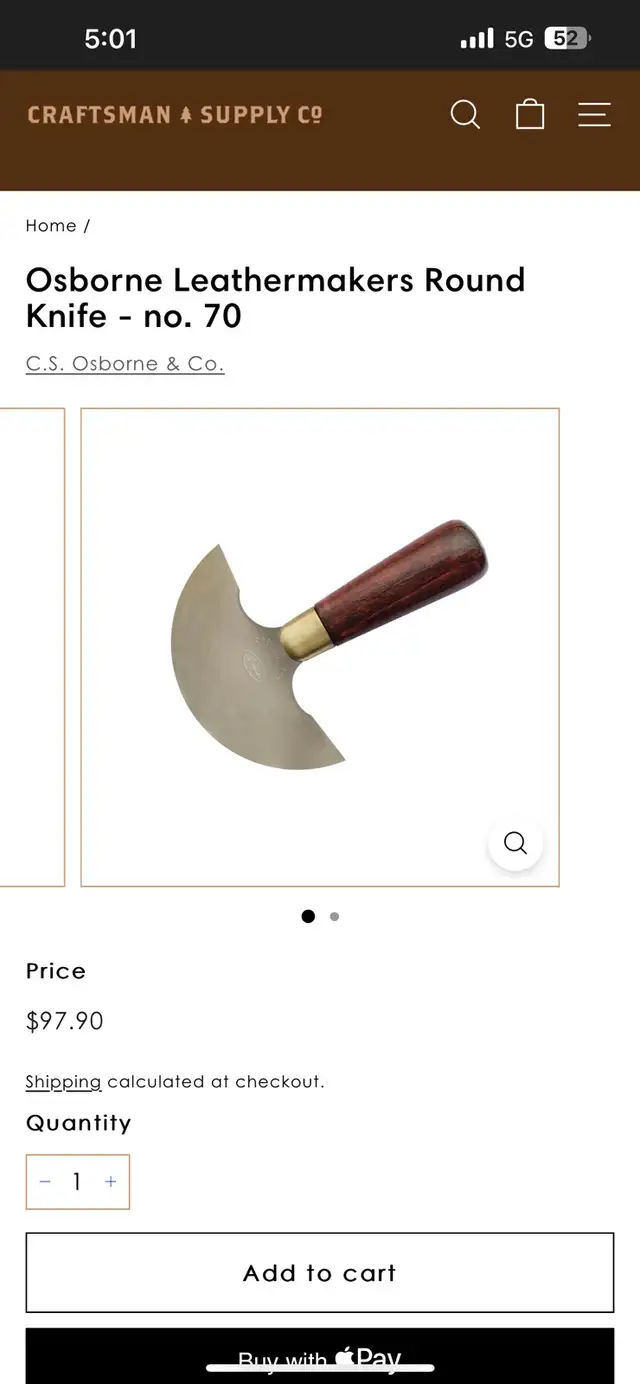This screenshot has width=640, height=1384.
Task: Open the shopping bag cart
Action: (x=530, y=115)
